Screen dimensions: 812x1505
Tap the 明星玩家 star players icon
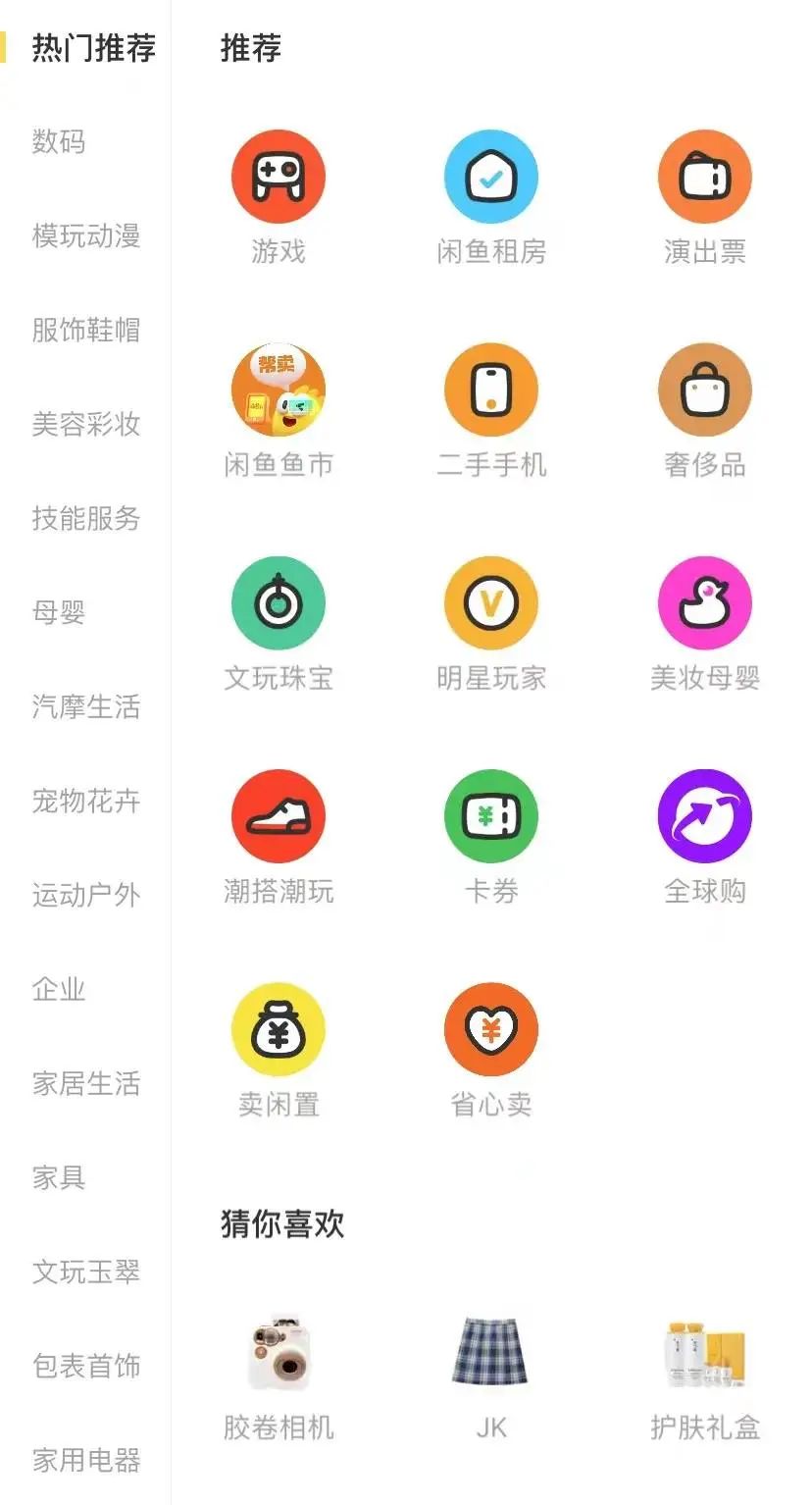(x=491, y=602)
